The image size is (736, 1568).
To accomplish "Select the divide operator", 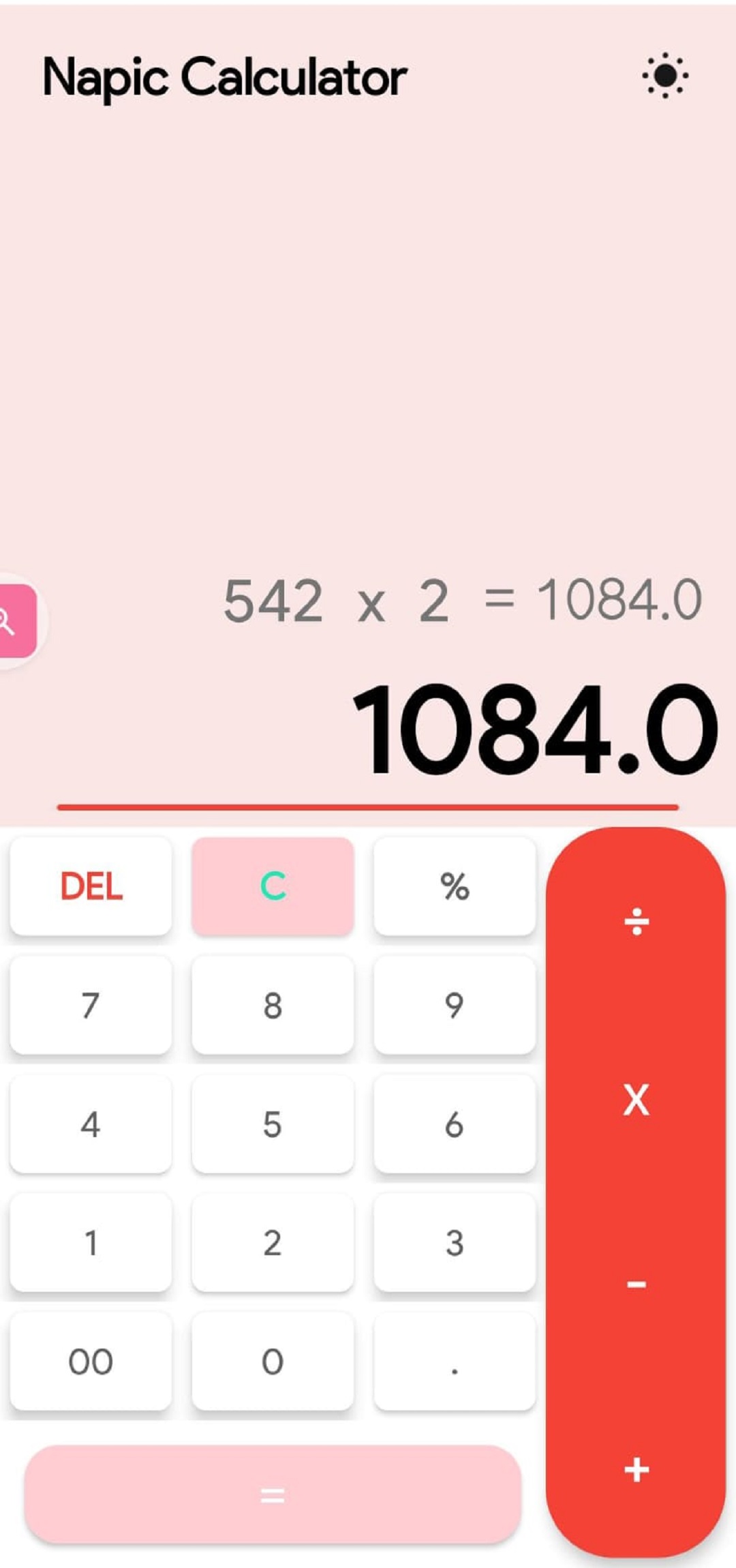I will click(x=636, y=921).
